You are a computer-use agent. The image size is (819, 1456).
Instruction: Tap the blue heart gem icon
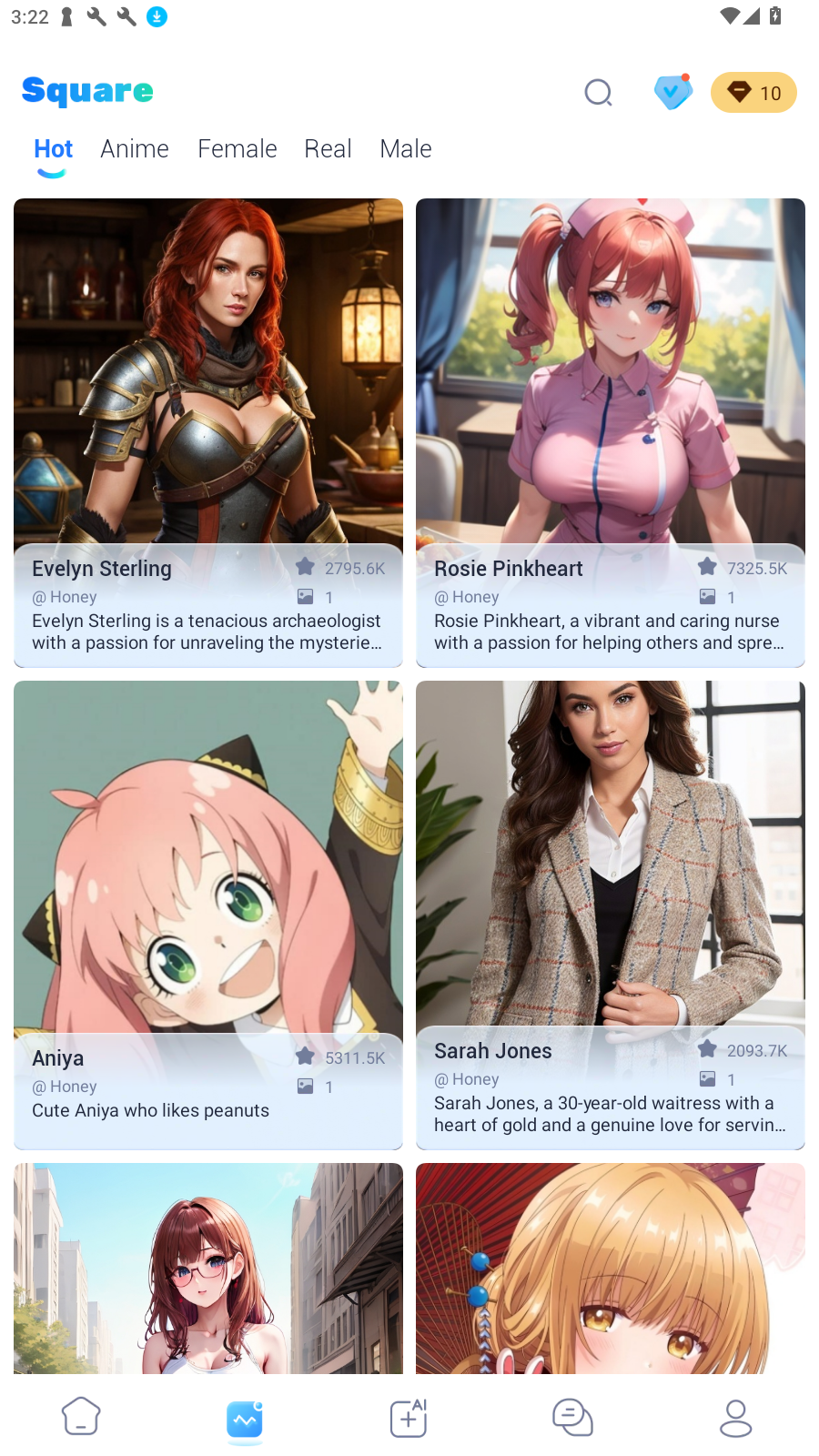coord(672,92)
